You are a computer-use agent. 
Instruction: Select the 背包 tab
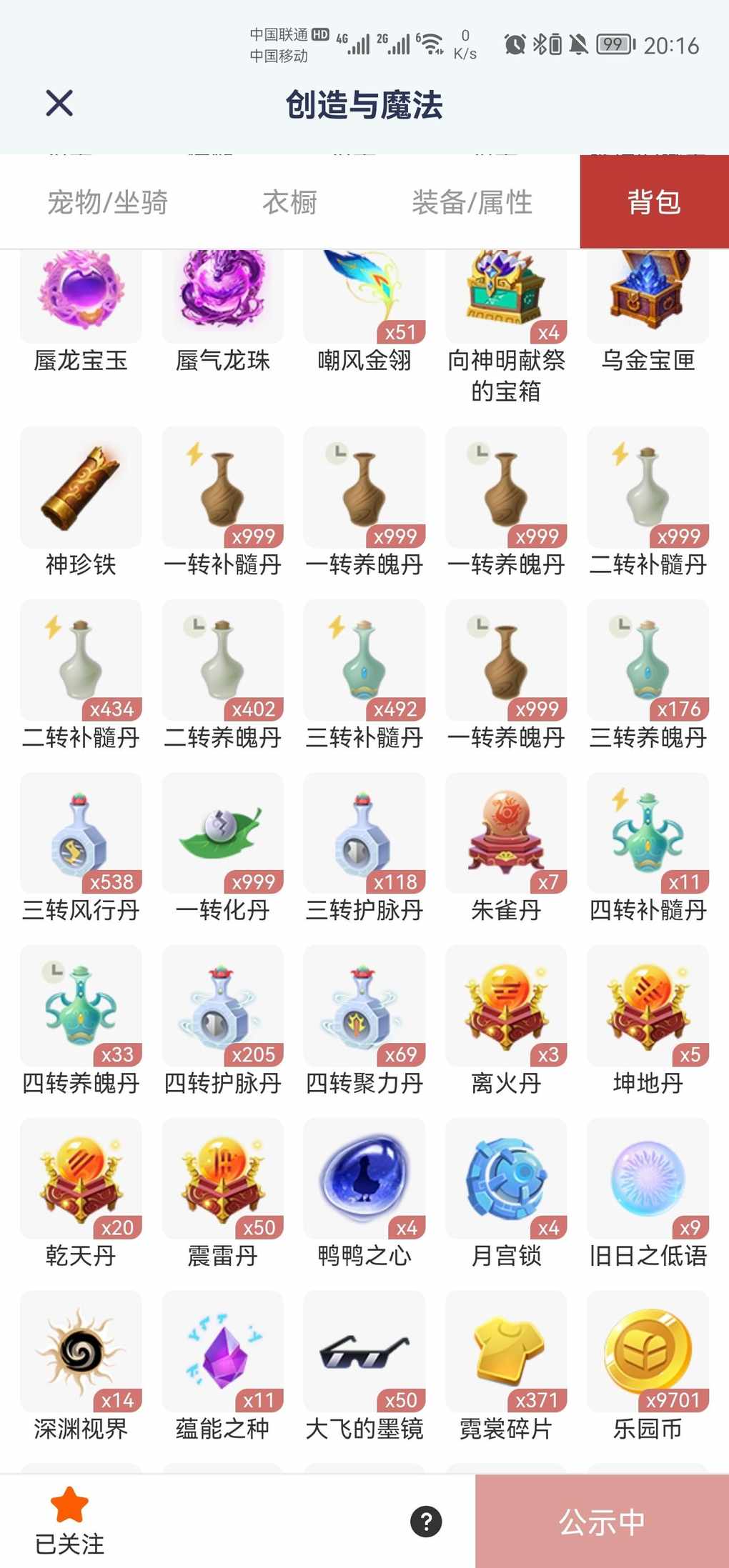tap(654, 202)
